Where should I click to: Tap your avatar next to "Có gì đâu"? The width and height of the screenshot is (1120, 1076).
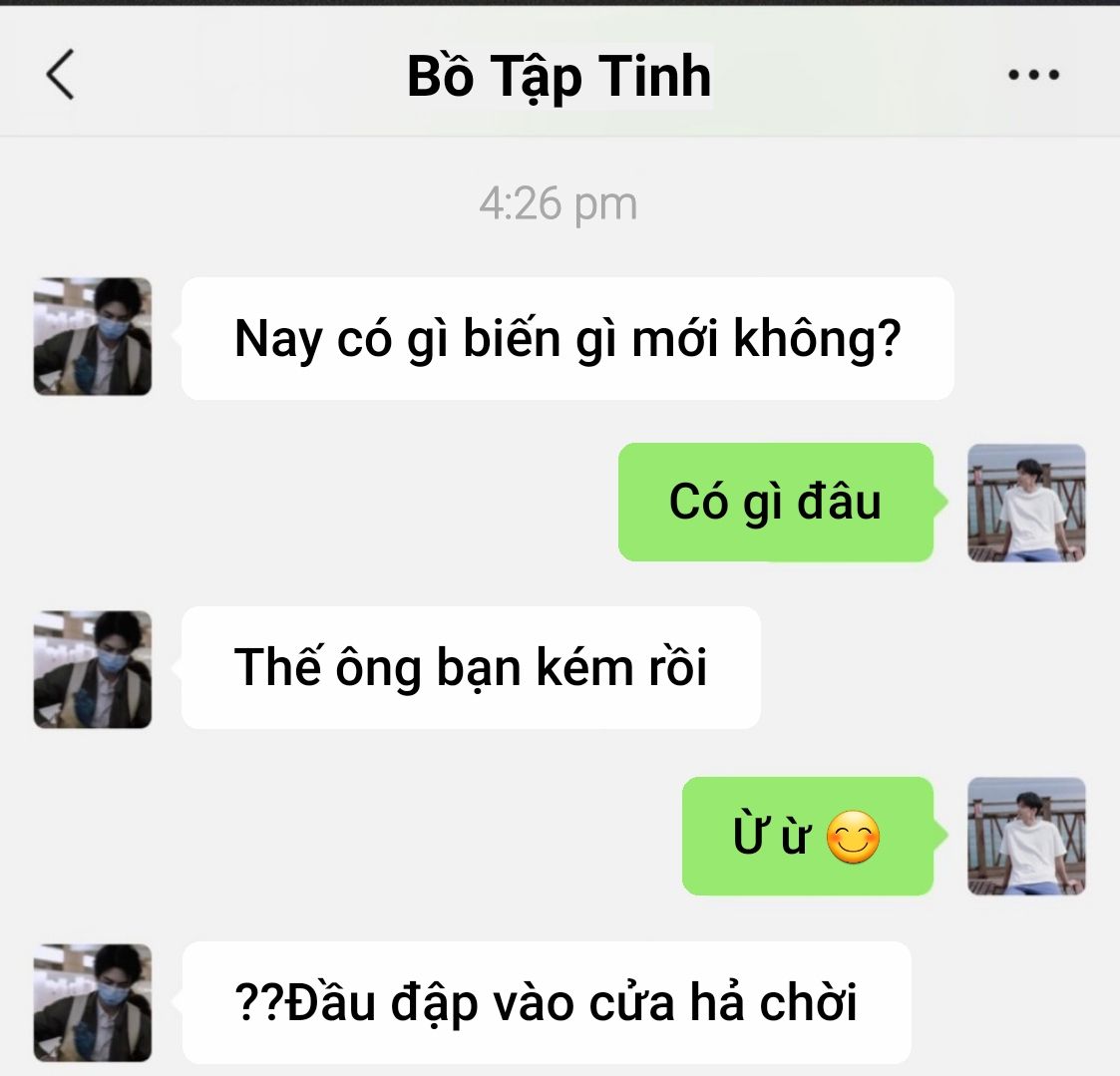click(1026, 503)
